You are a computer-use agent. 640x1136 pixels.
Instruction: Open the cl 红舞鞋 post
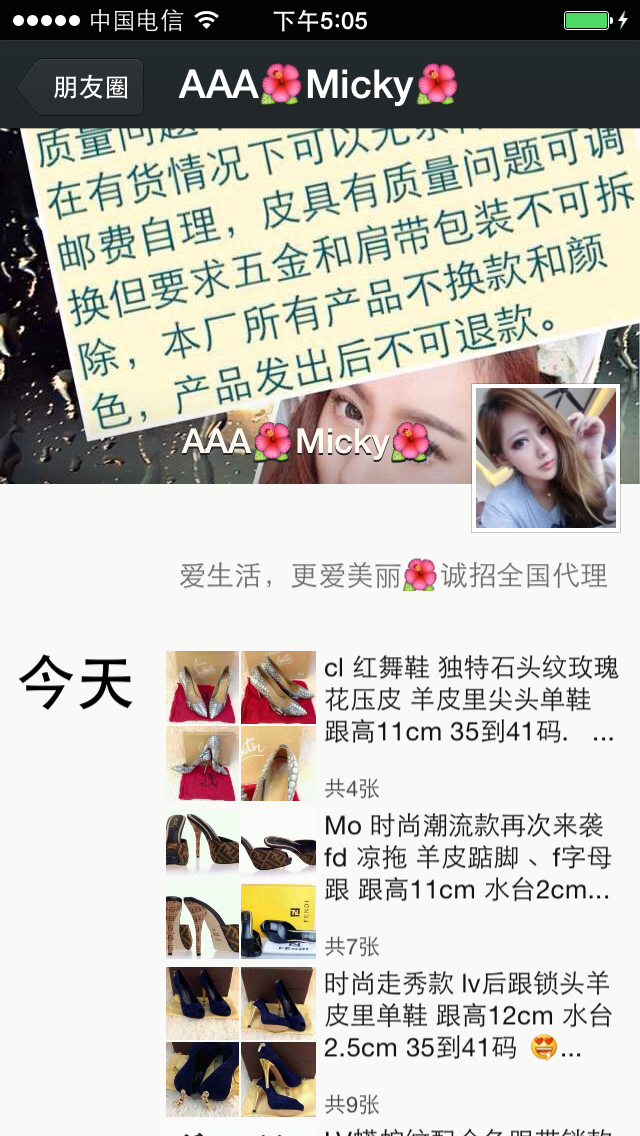pyautogui.click(x=393, y=725)
